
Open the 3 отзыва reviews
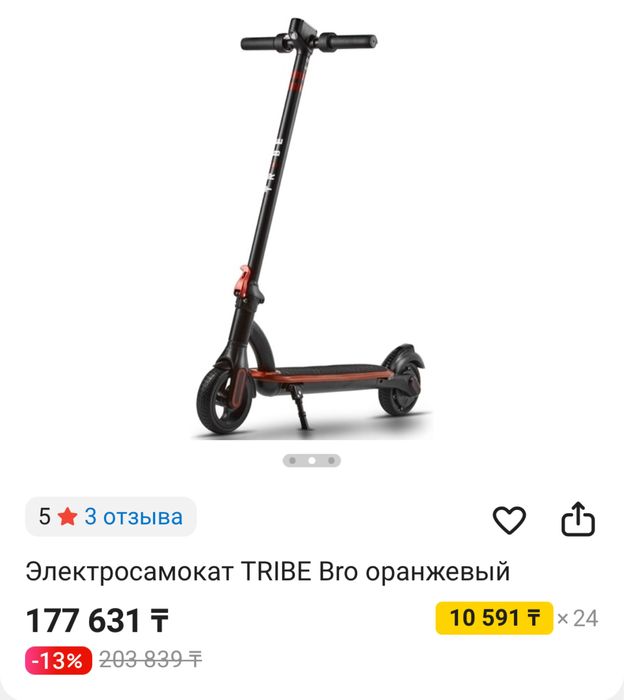[x=133, y=517]
